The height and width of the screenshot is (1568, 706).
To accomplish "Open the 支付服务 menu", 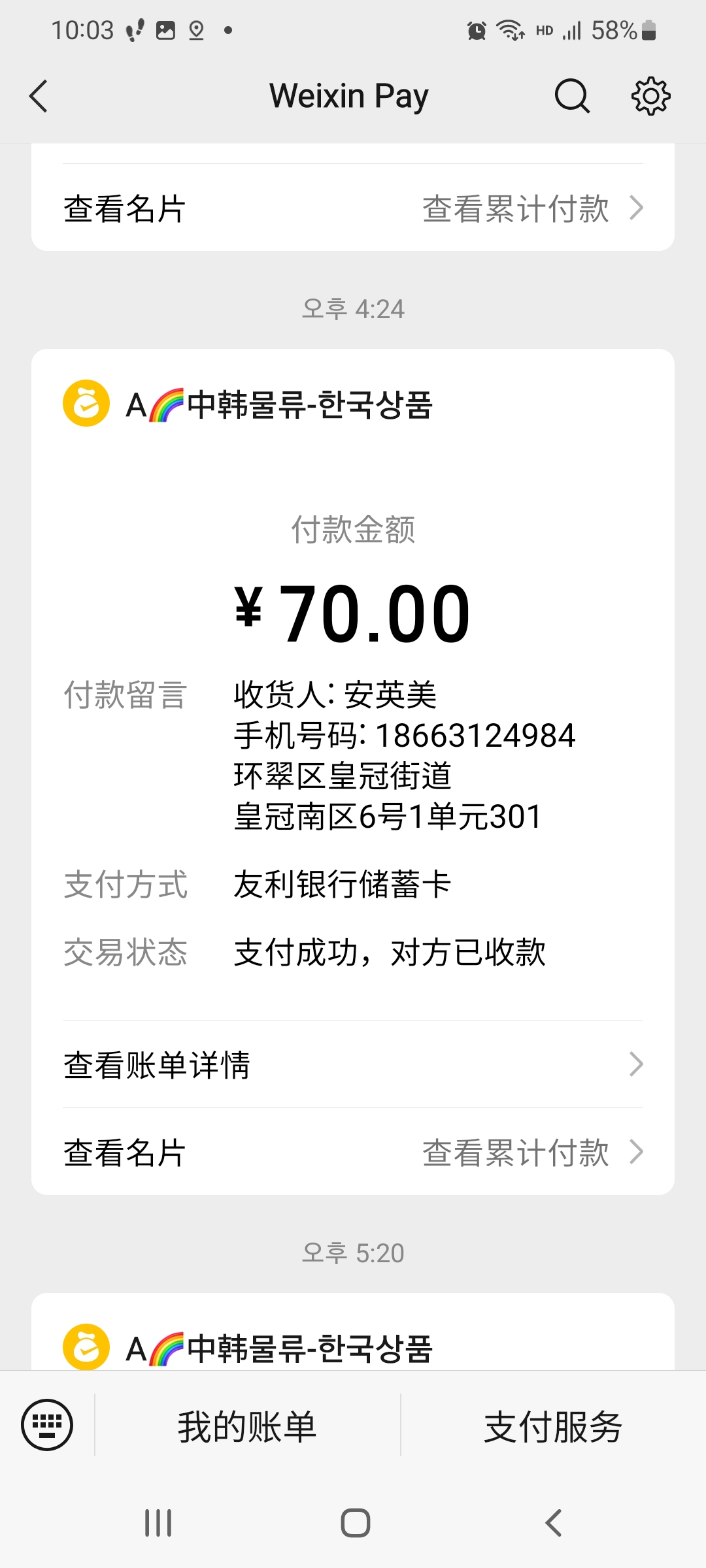I will coord(553,1426).
